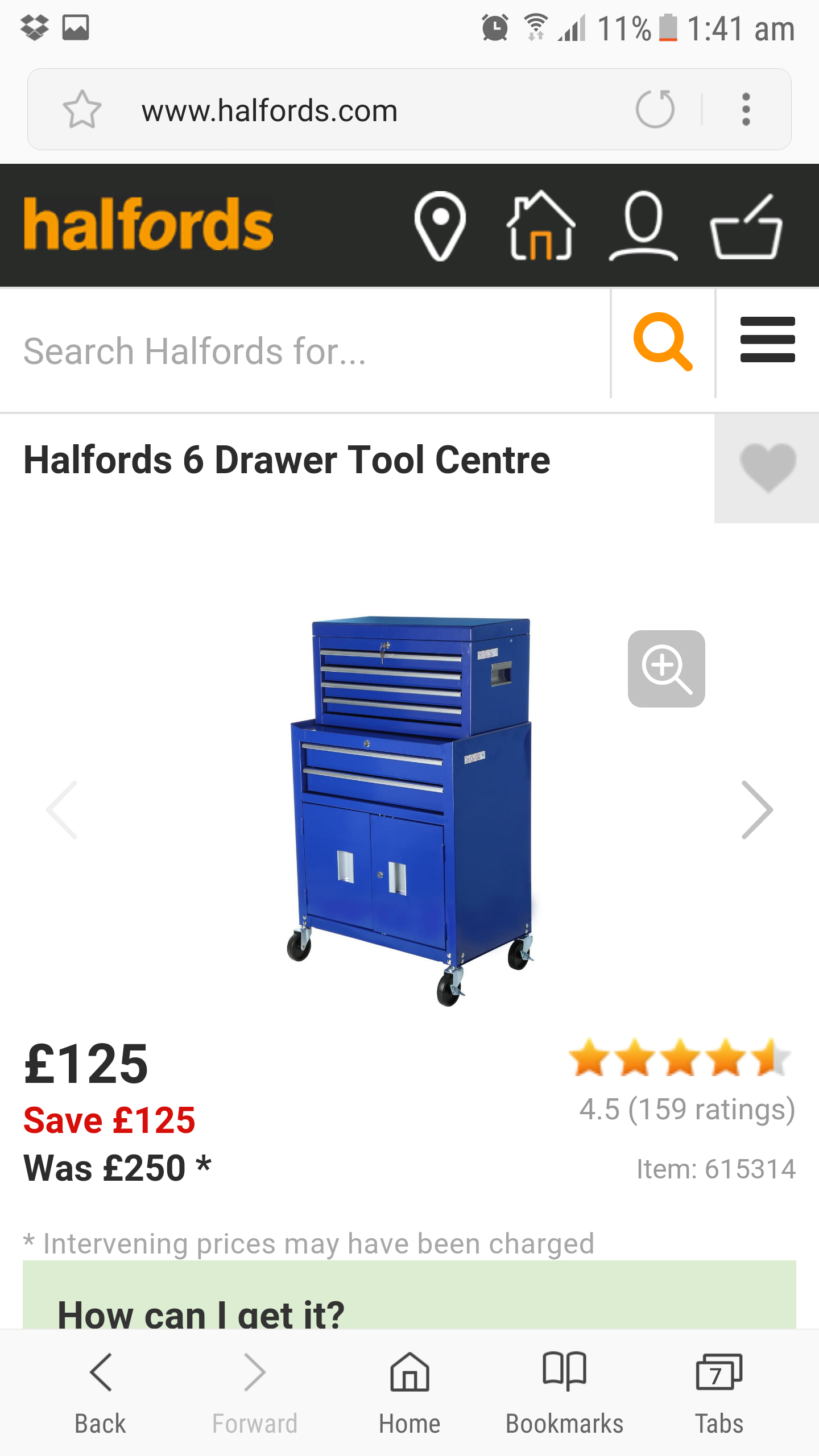The width and height of the screenshot is (819, 1456).
Task: Open the hamburger menu
Action: tap(767, 340)
